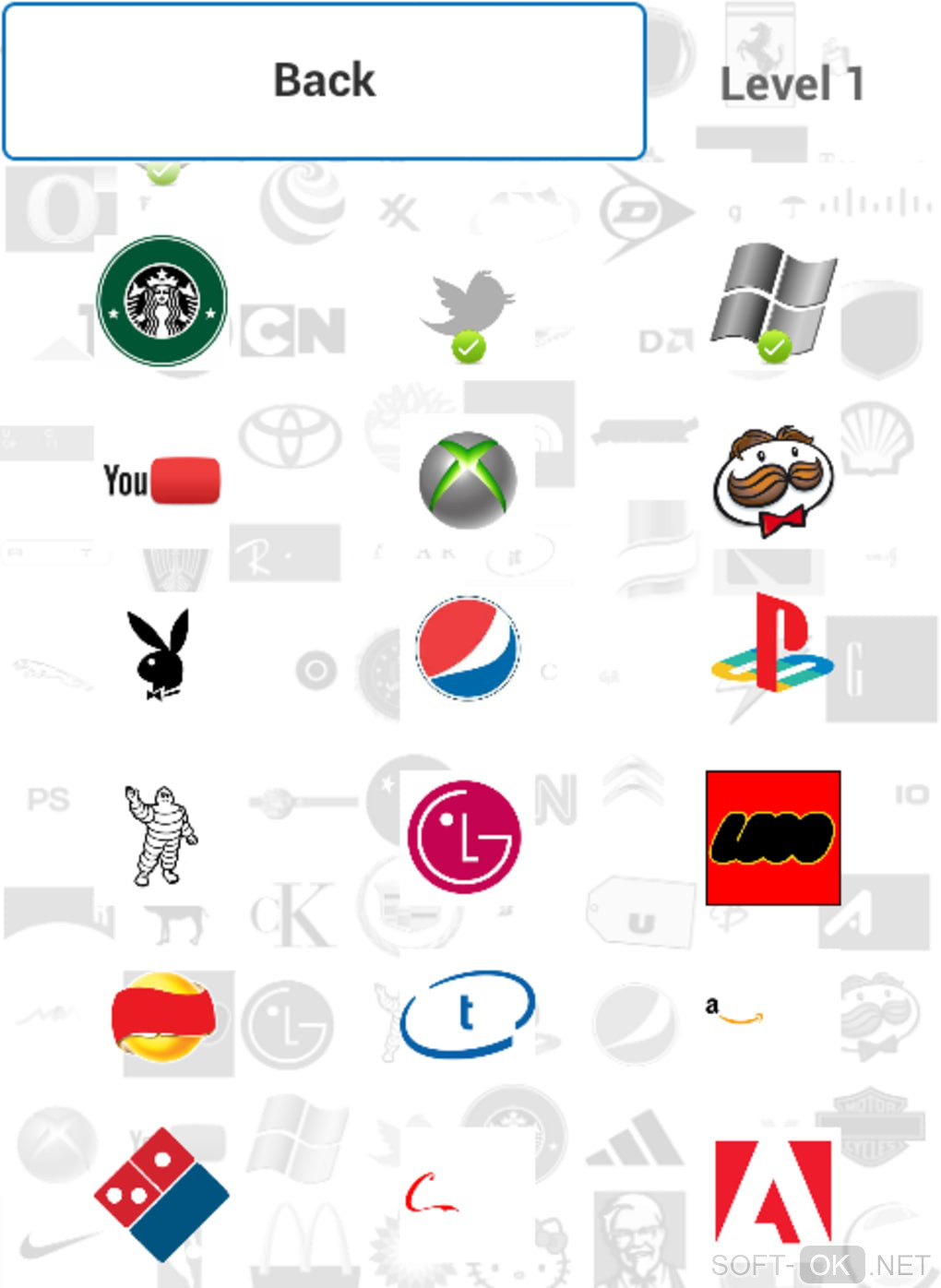Tap the Back button

tap(324, 81)
